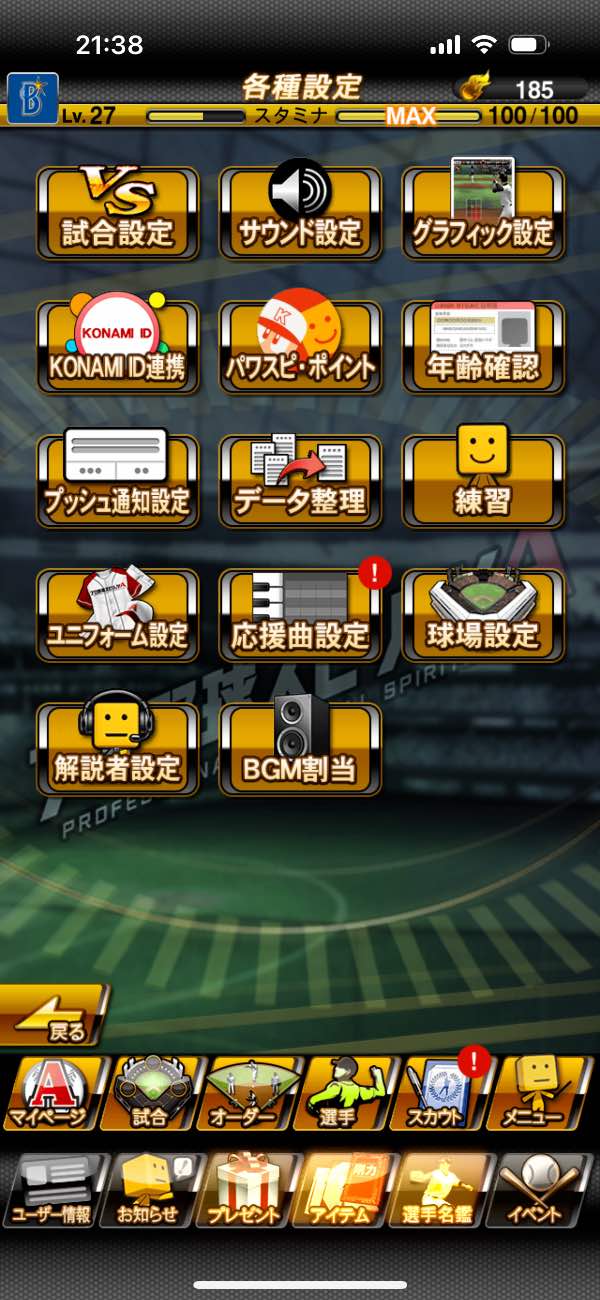Open グラフィック設定 graphics settings
Image resolution: width=600 pixels, height=1300 pixels.
(x=483, y=213)
